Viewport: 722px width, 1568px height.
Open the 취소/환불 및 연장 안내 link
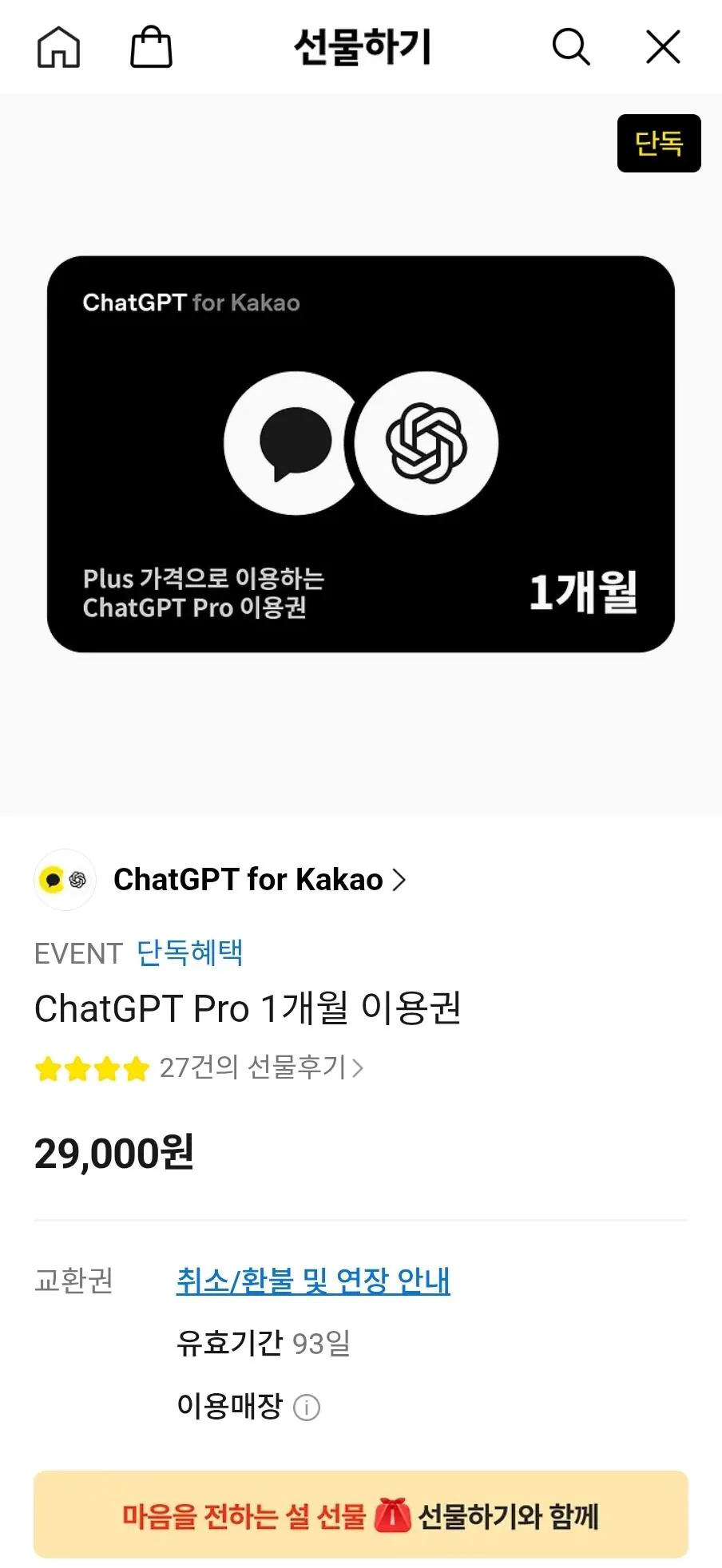coord(313,1279)
